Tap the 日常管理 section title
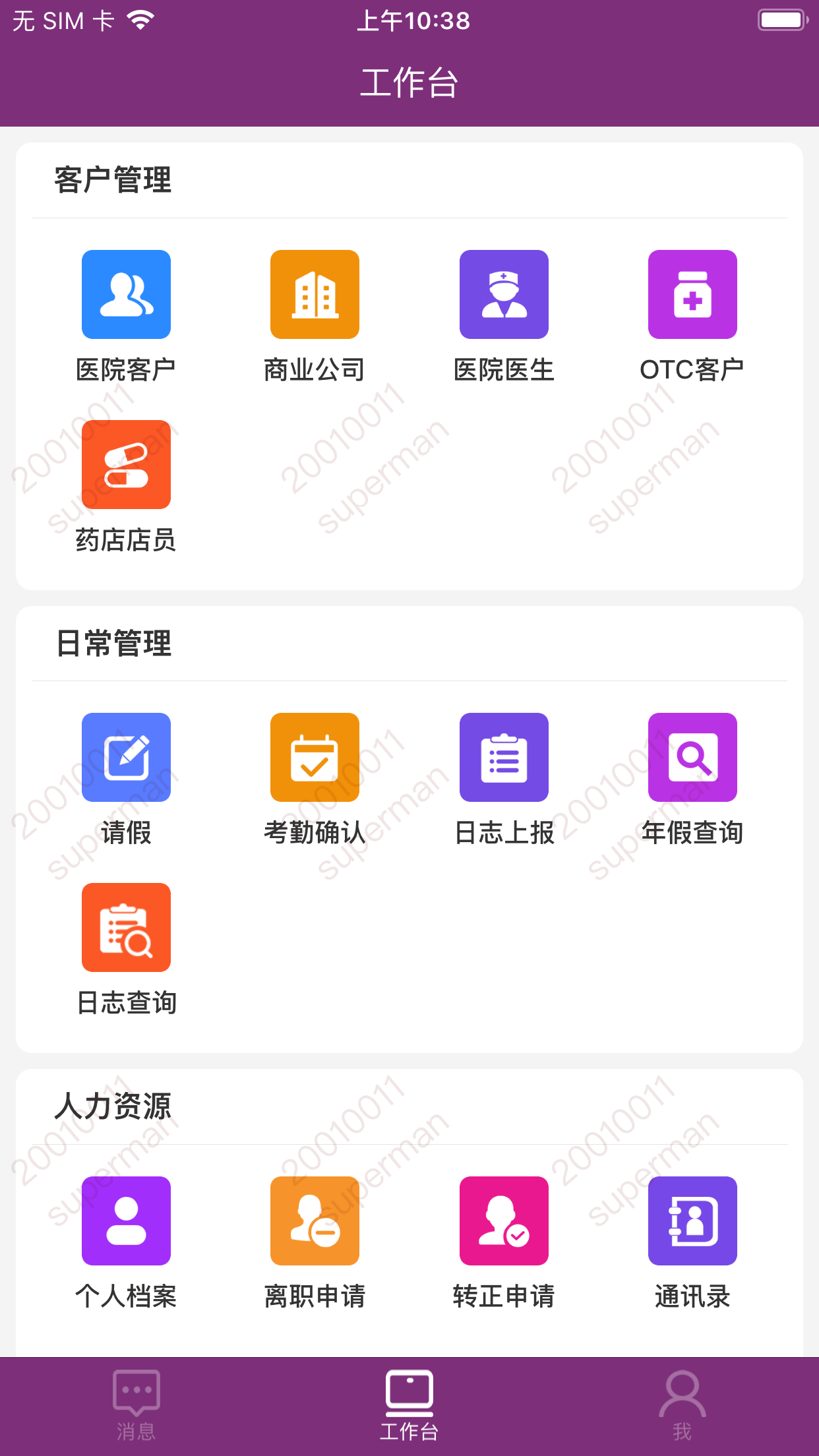Image resolution: width=819 pixels, height=1456 pixels. [113, 644]
